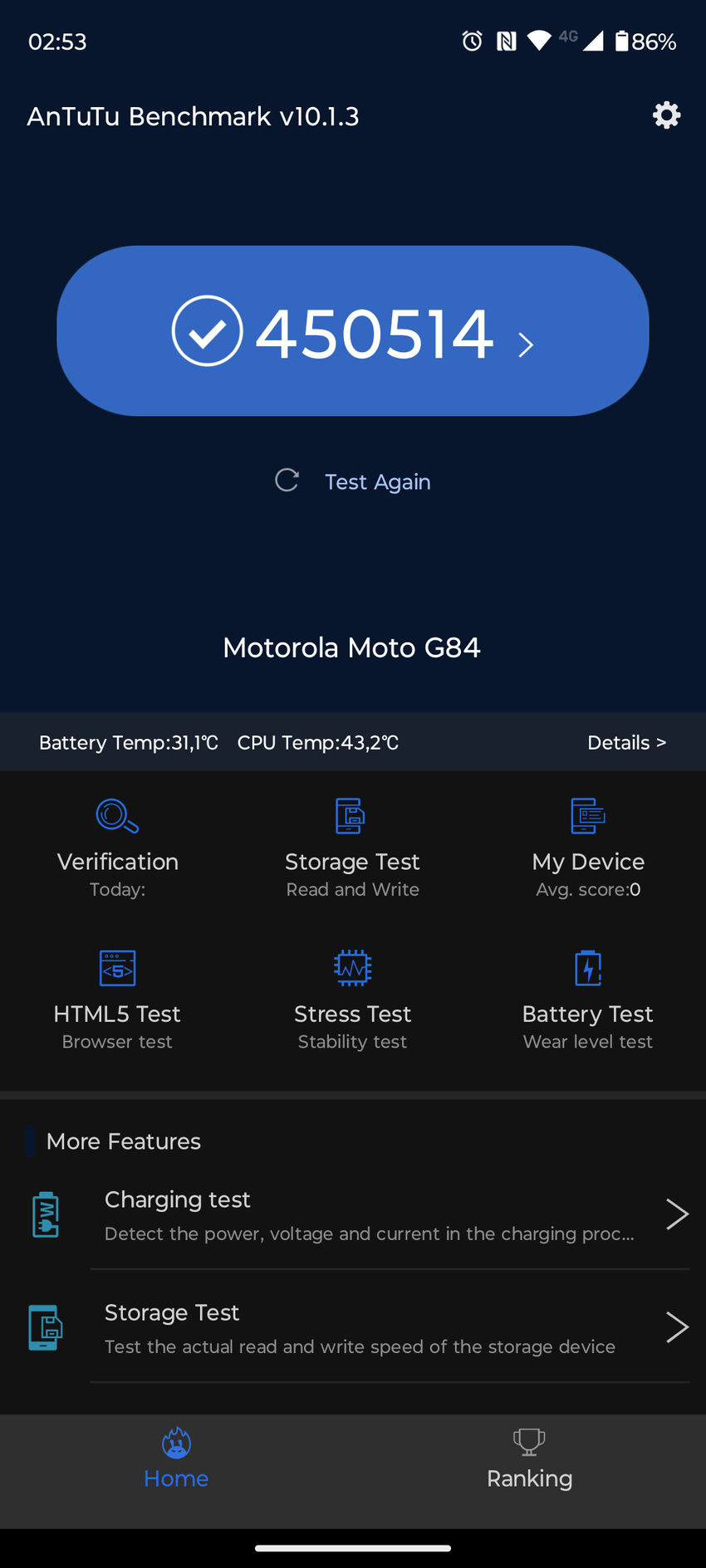The image size is (706, 1568).
Task: Open Charging test row
Action: coord(370,1215)
